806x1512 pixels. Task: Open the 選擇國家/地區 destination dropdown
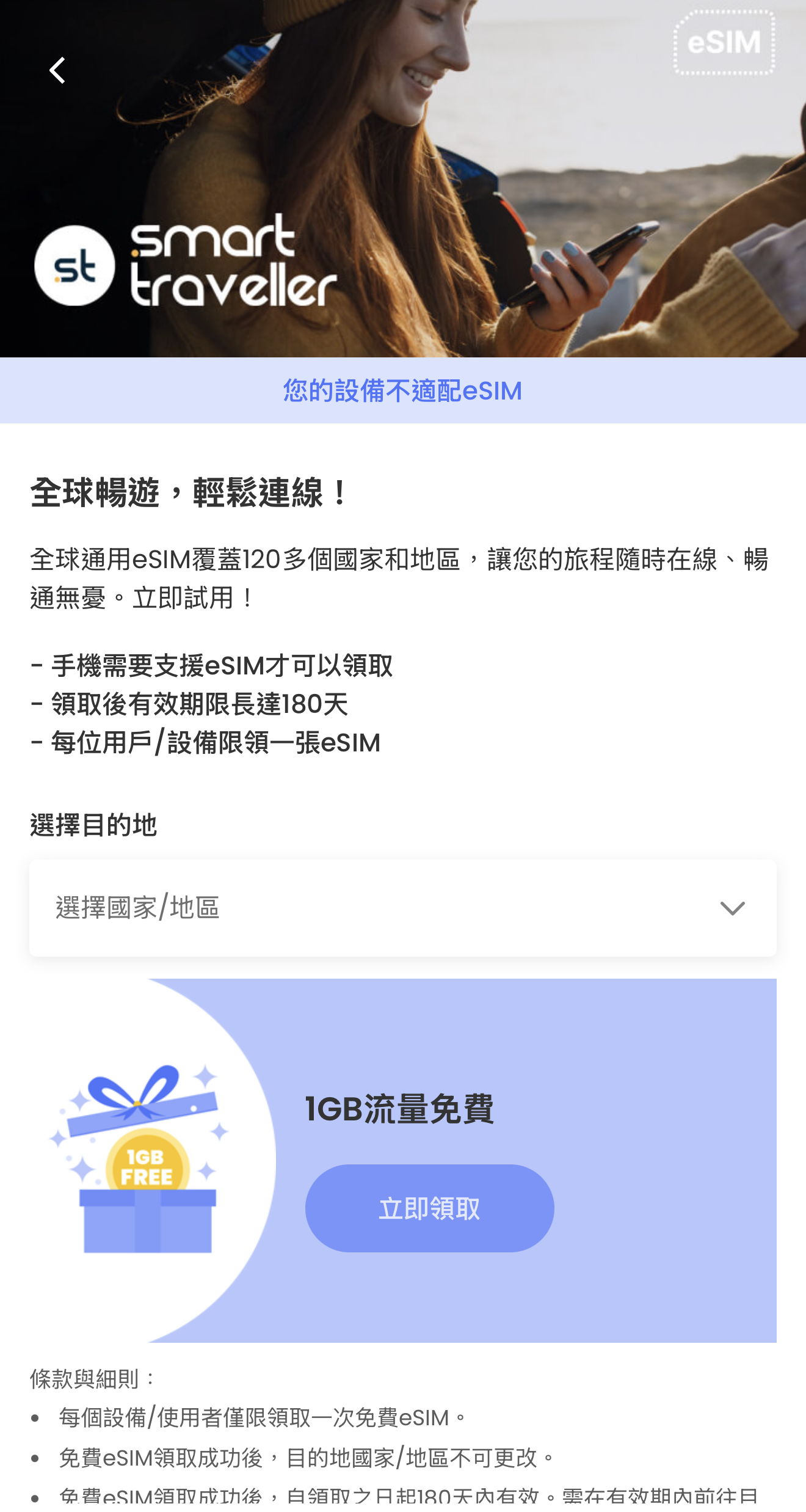tap(403, 908)
